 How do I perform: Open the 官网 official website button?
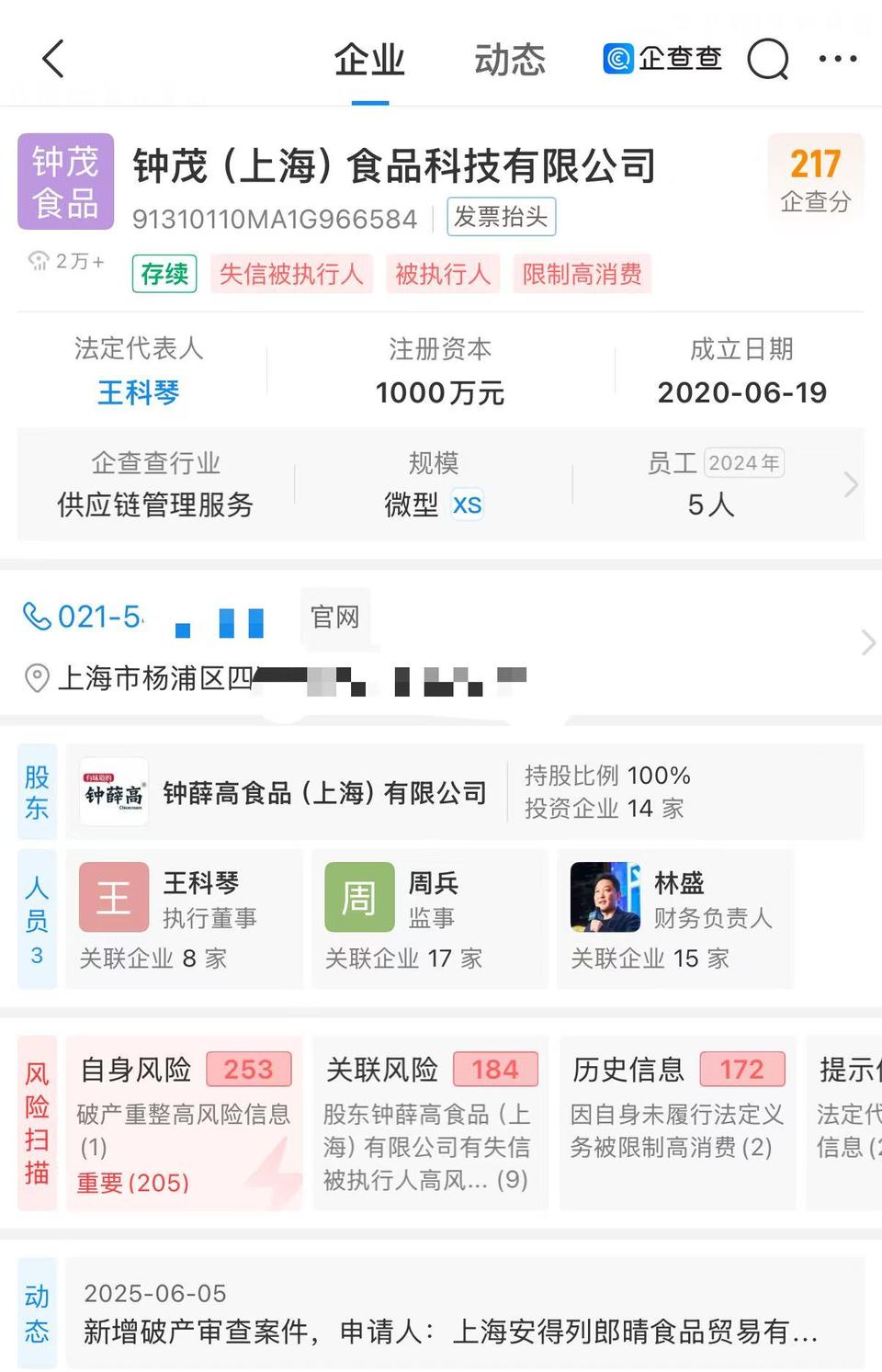tap(334, 617)
